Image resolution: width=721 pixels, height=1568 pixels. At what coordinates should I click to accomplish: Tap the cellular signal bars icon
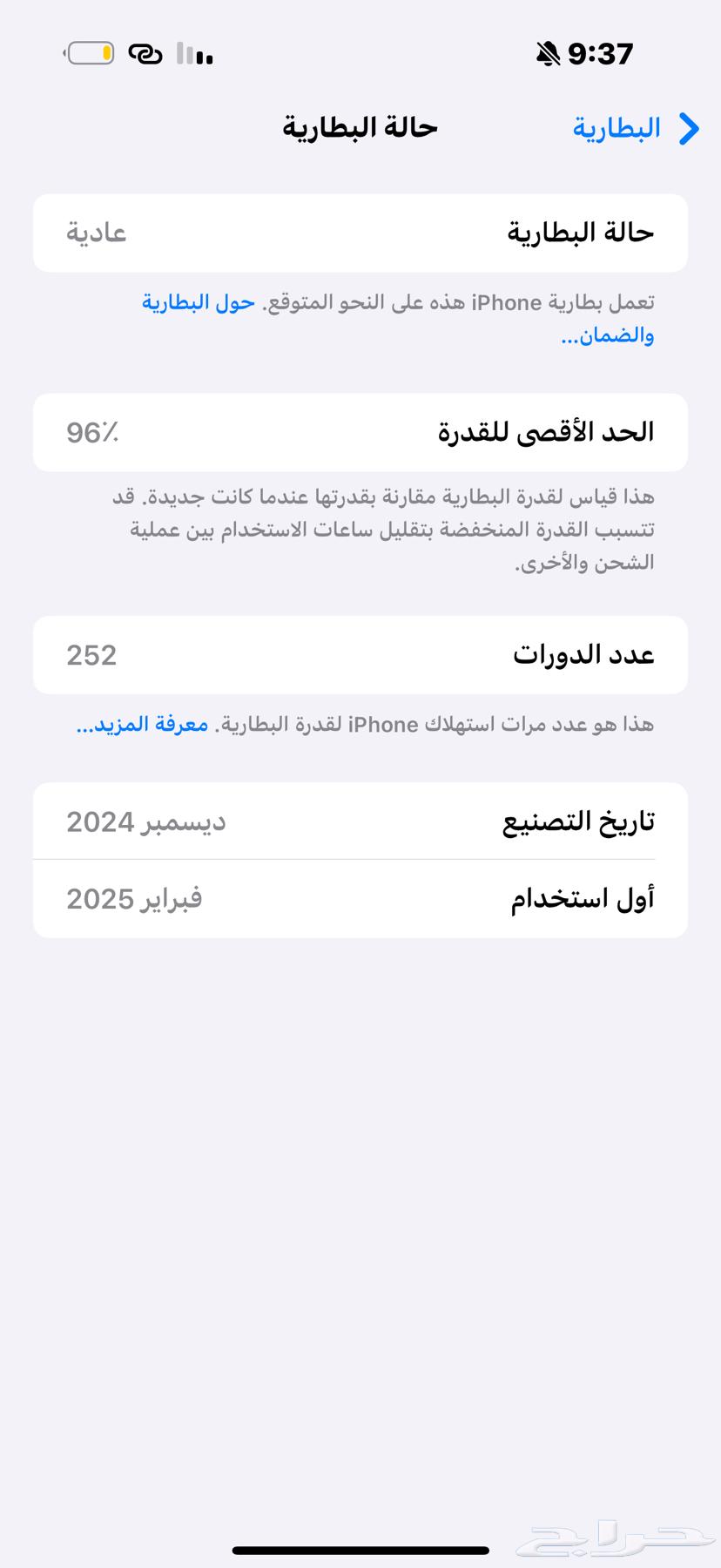(x=195, y=55)
